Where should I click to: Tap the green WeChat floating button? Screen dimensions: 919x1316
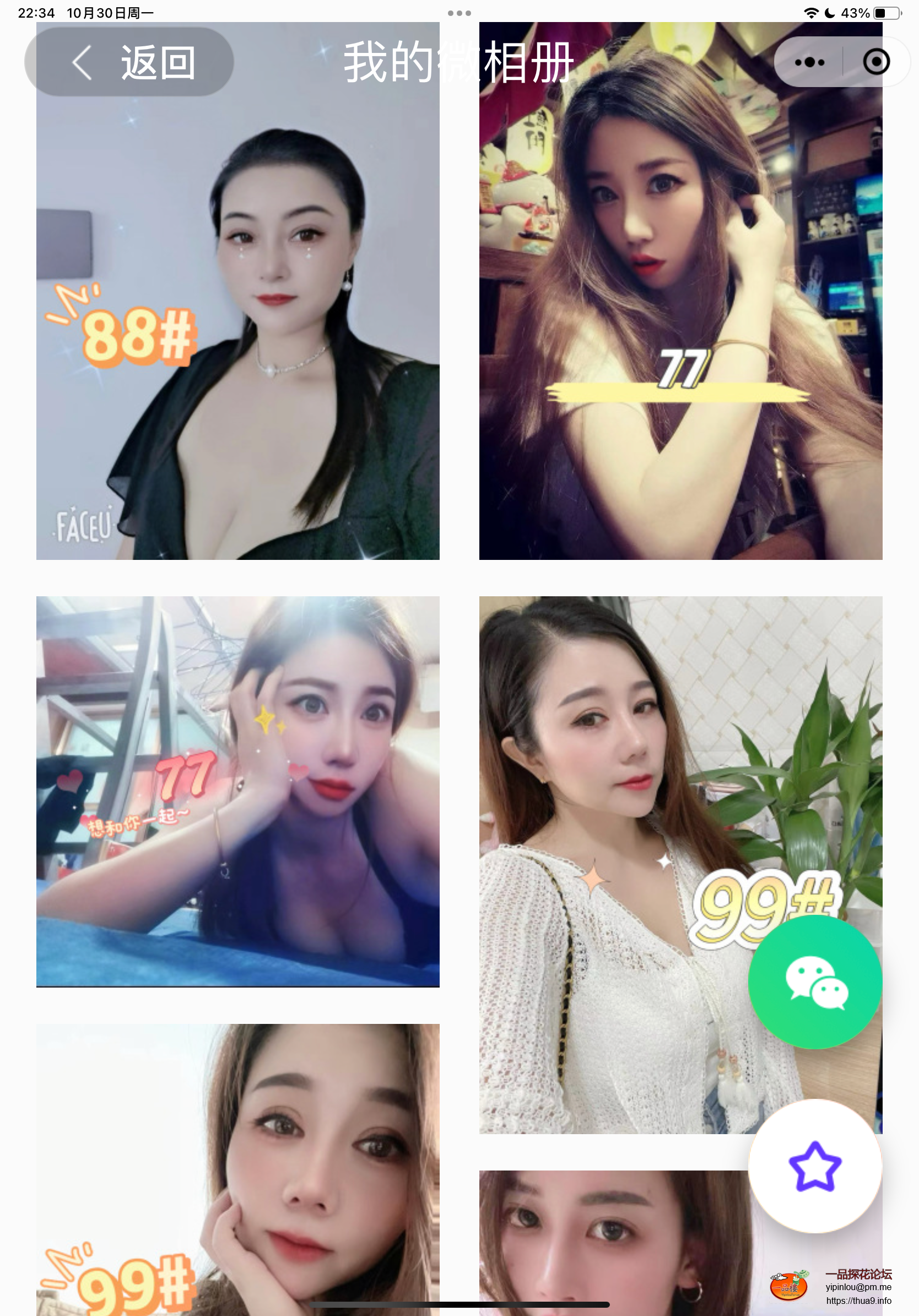click(x=815, y=981)
